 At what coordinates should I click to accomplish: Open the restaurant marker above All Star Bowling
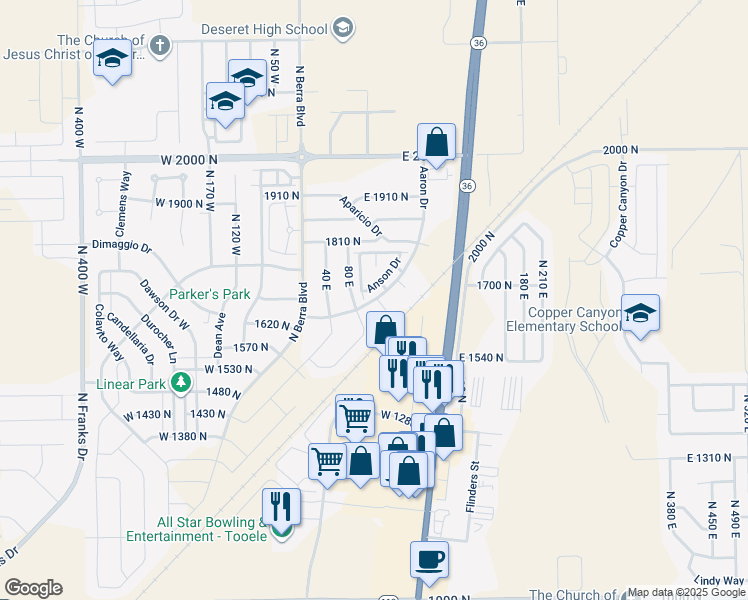(281, 506)
